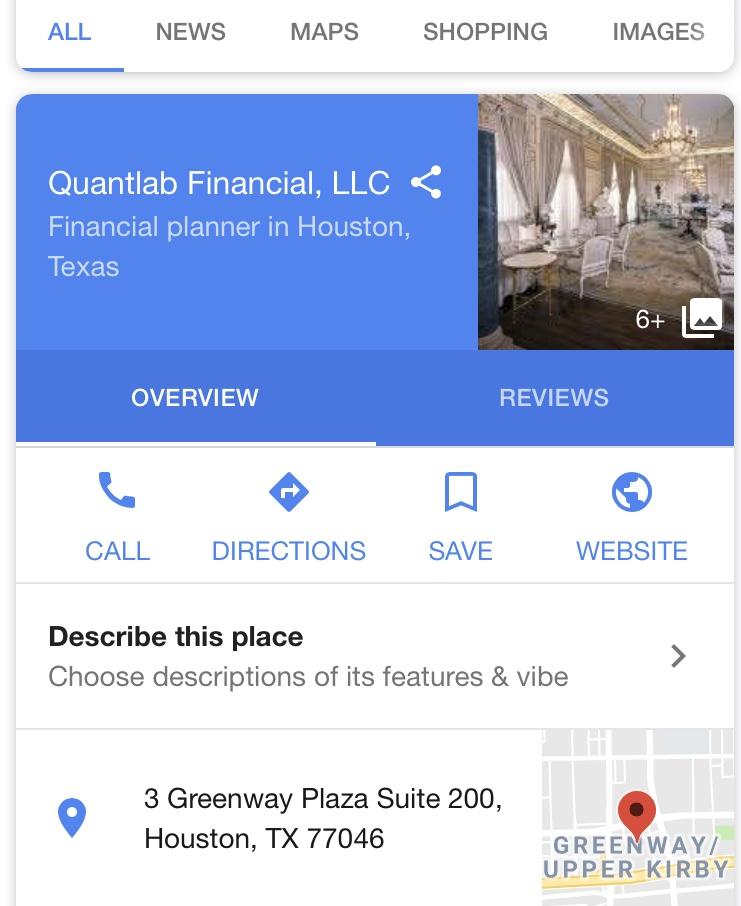
Task: Expand Describe this place via the chevron
Action: pyautogui.click(x=677, y=656)
